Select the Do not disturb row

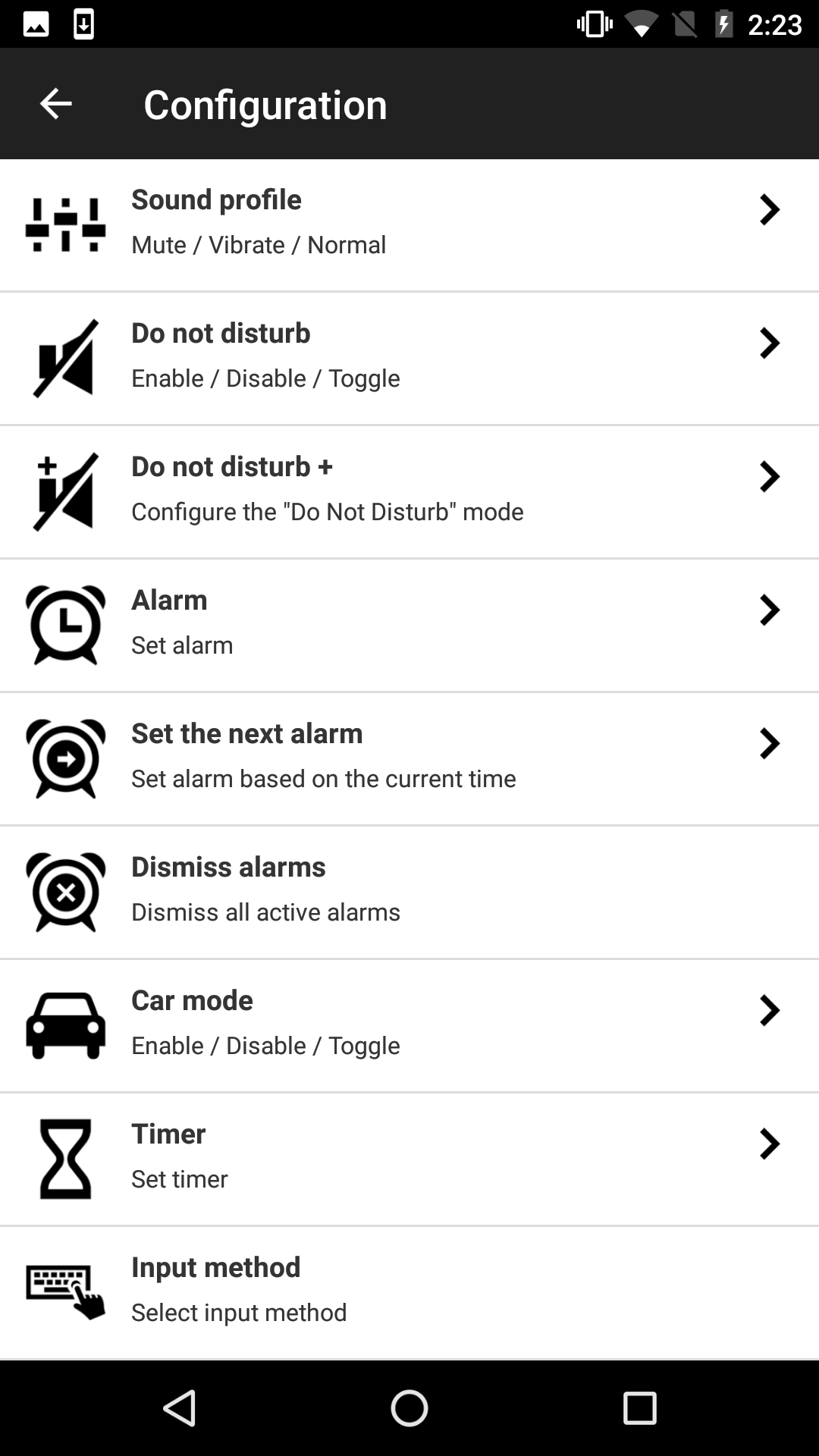(409, 358)
